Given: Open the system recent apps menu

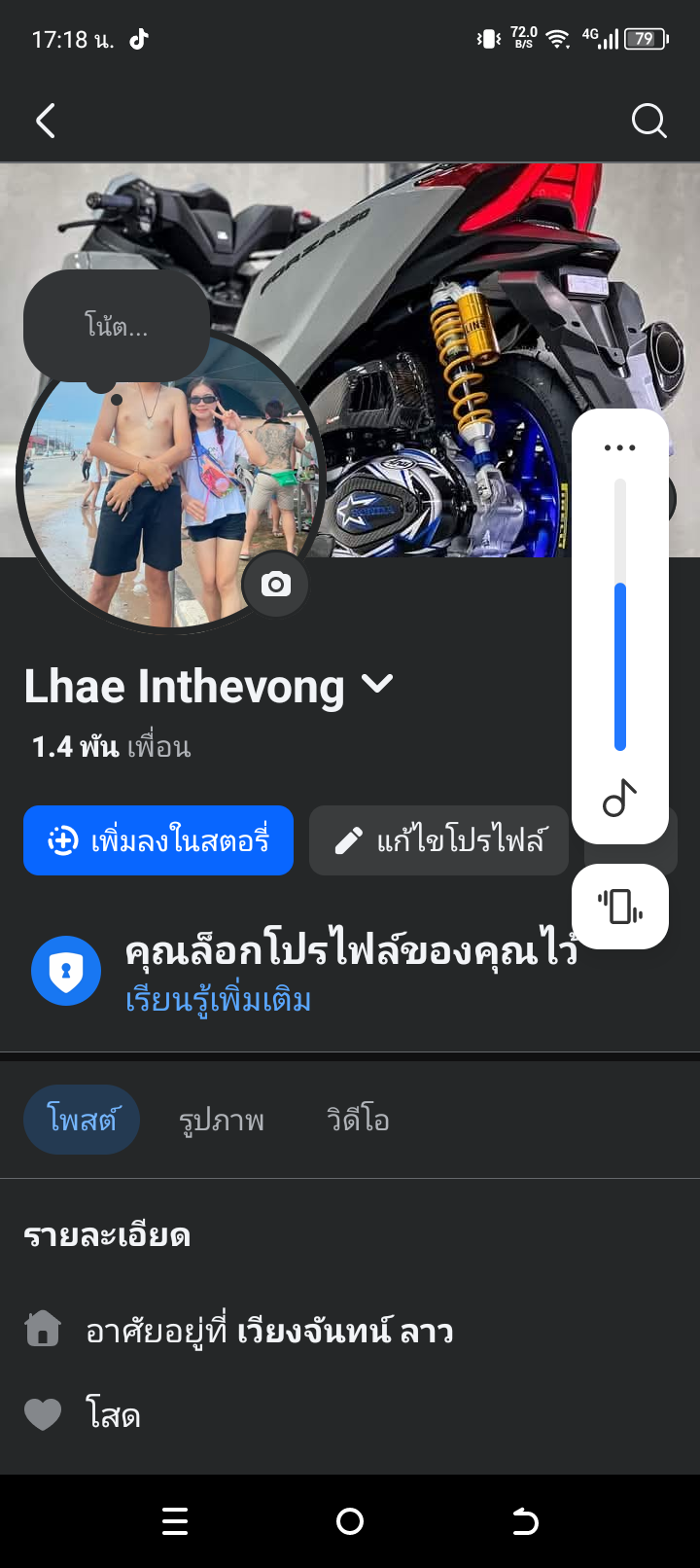Looking at the screenshot, I should coord(175,1521).
